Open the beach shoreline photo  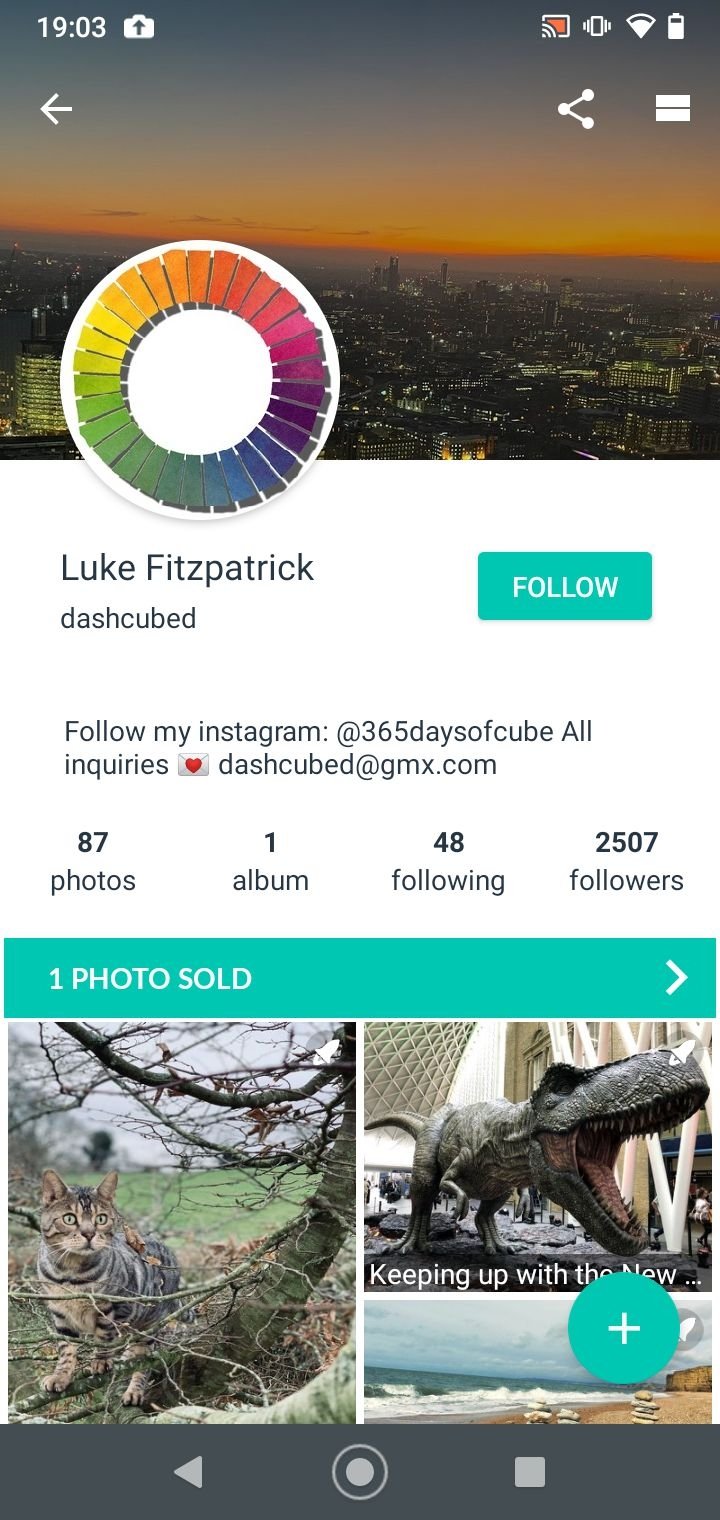coord(465,1362)
